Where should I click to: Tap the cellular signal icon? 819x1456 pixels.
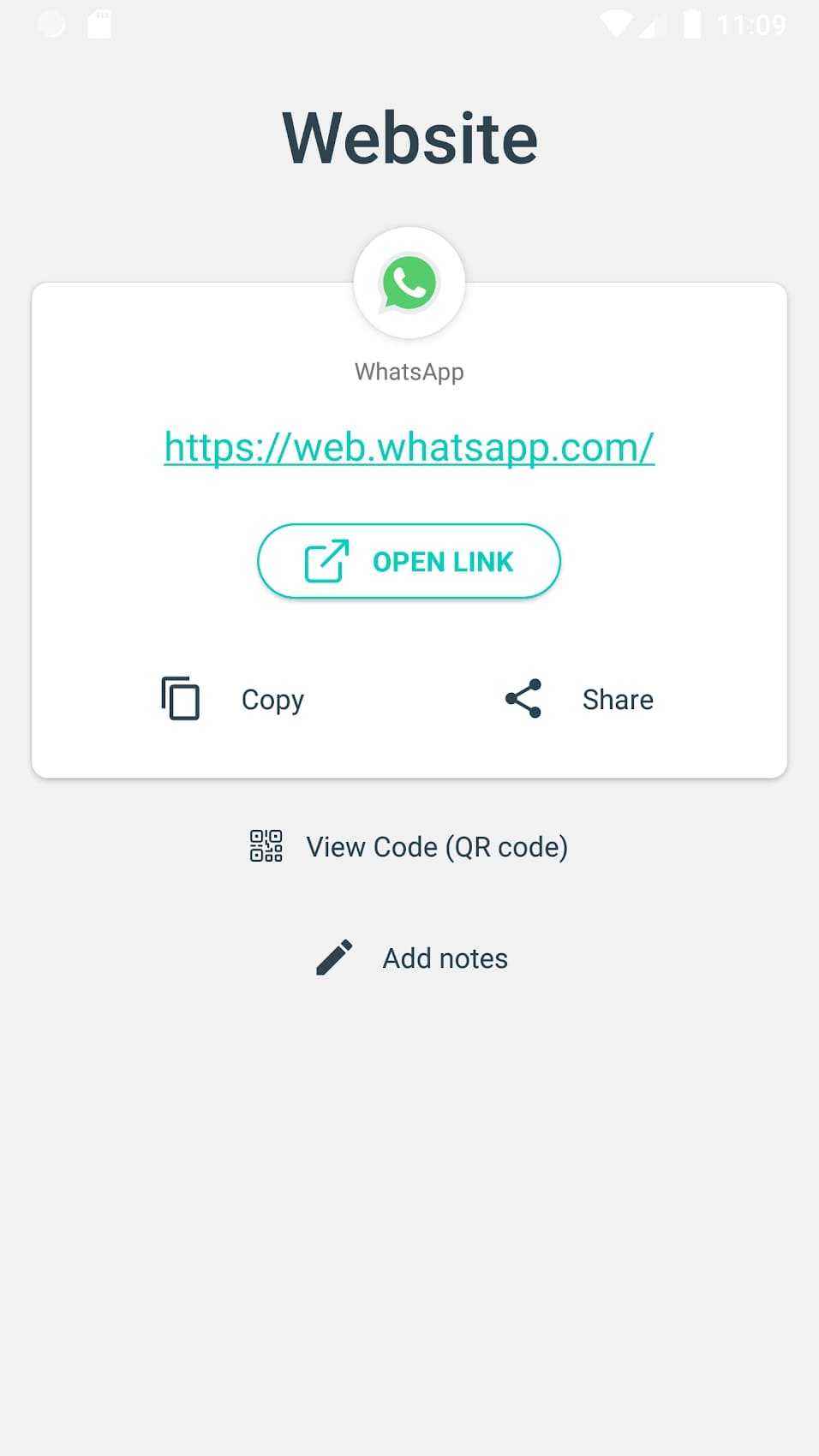(653, 24)
